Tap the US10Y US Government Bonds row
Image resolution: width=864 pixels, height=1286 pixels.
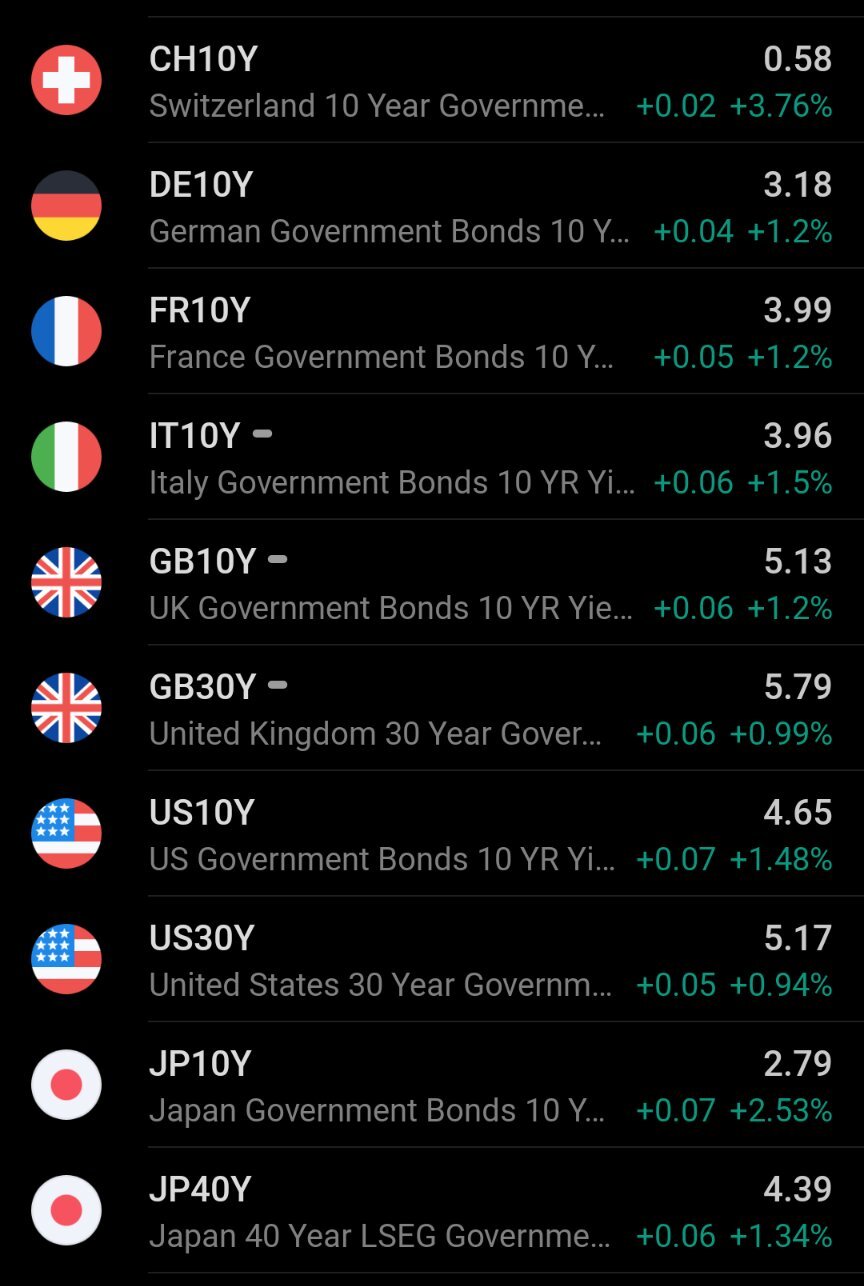432,833
